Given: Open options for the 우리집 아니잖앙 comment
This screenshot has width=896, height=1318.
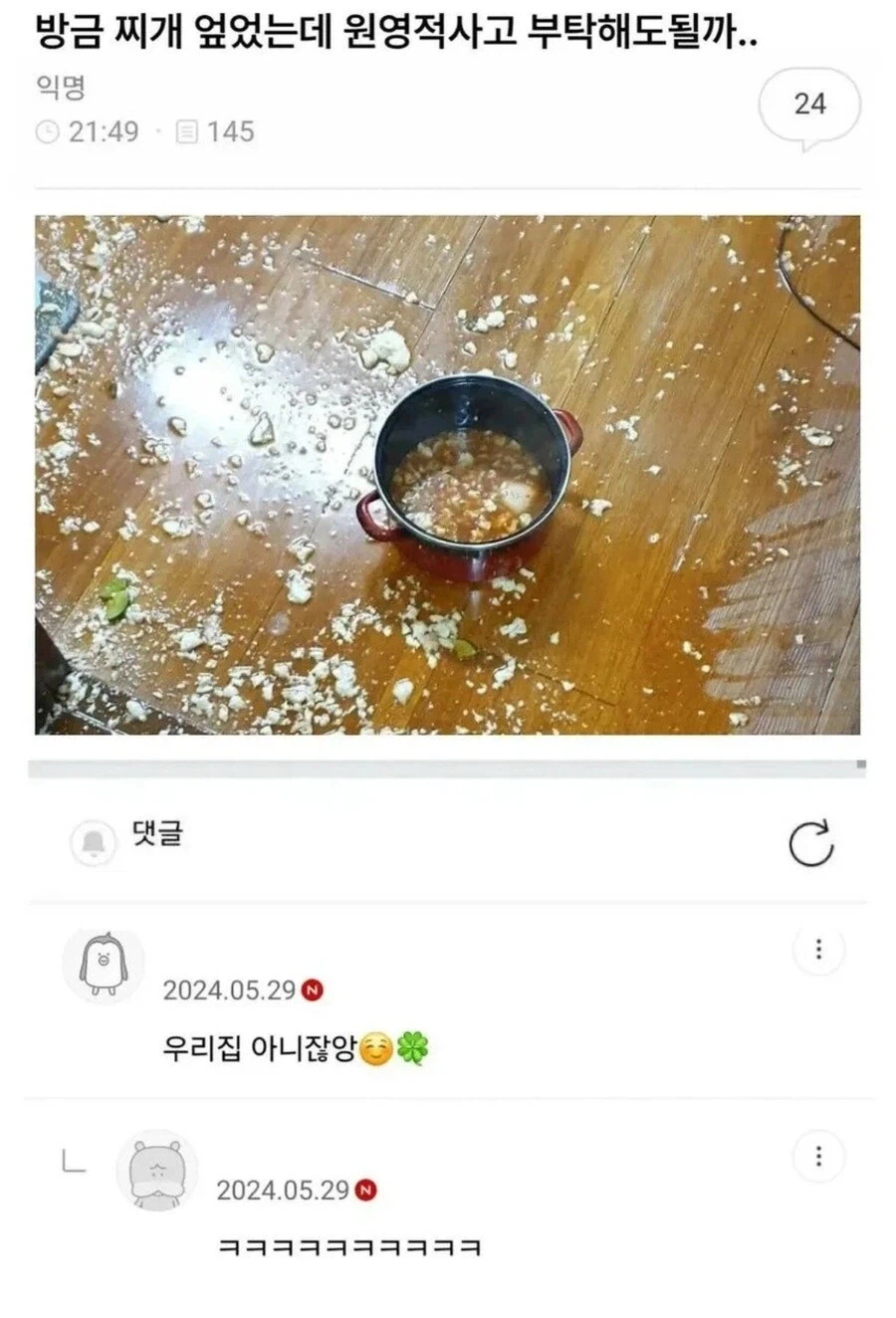Looking at the screenshot, I should point(818,950).
